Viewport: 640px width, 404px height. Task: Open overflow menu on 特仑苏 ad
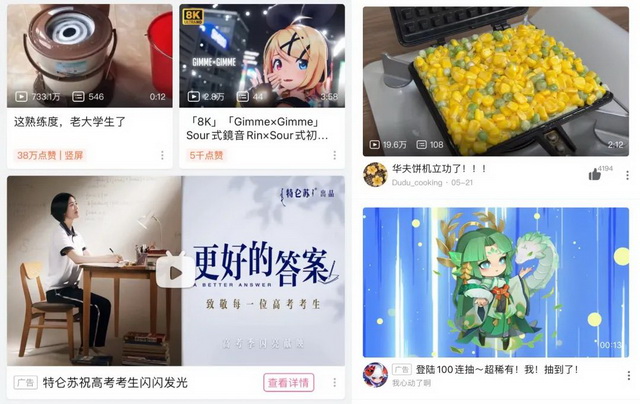click(x=334, y=383)
